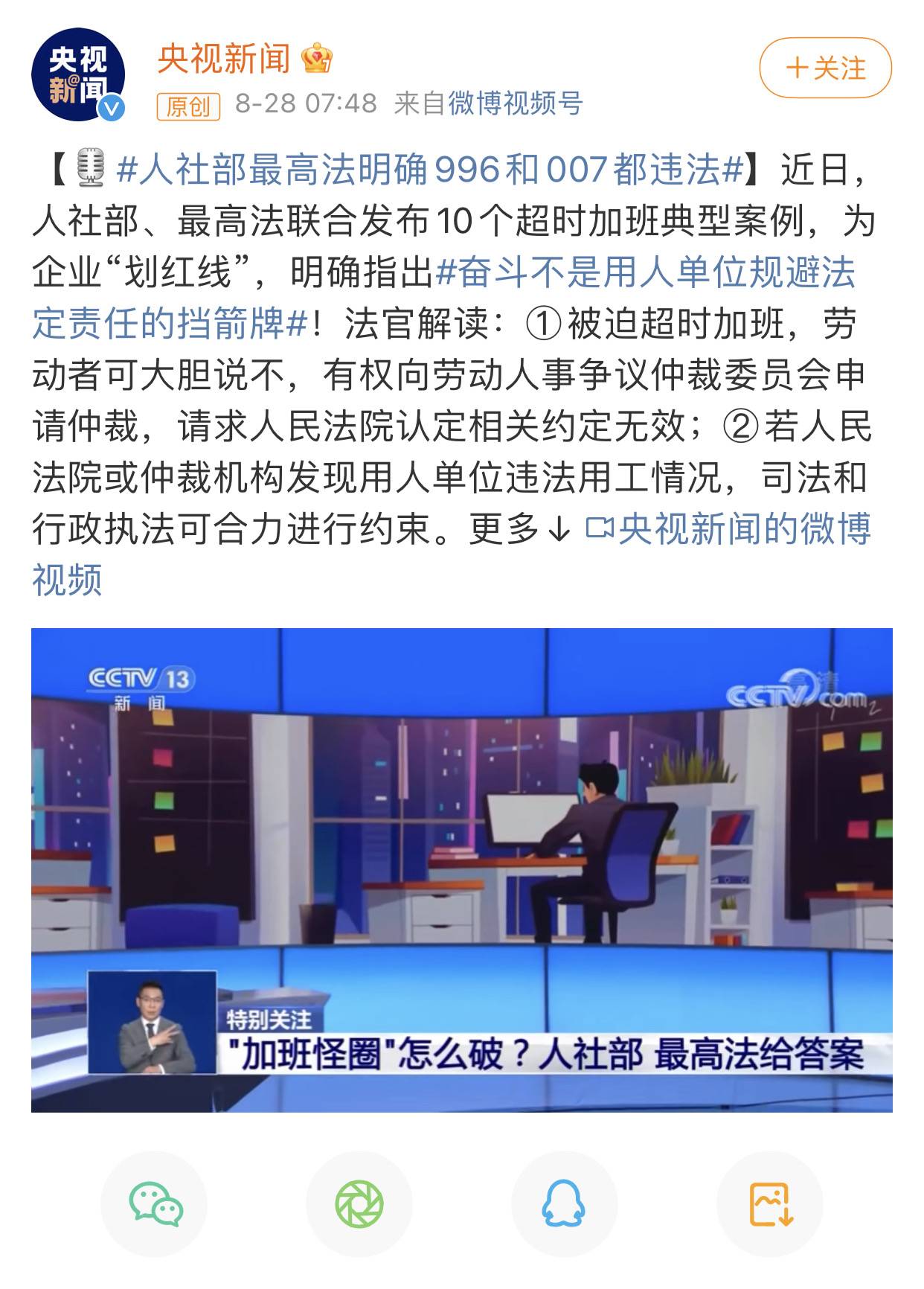The height and width of the screenshot is (1289, 924).
Task: Open hashtag 人社部最高法明确996和007都违法
Action: (x=430, y=170)
